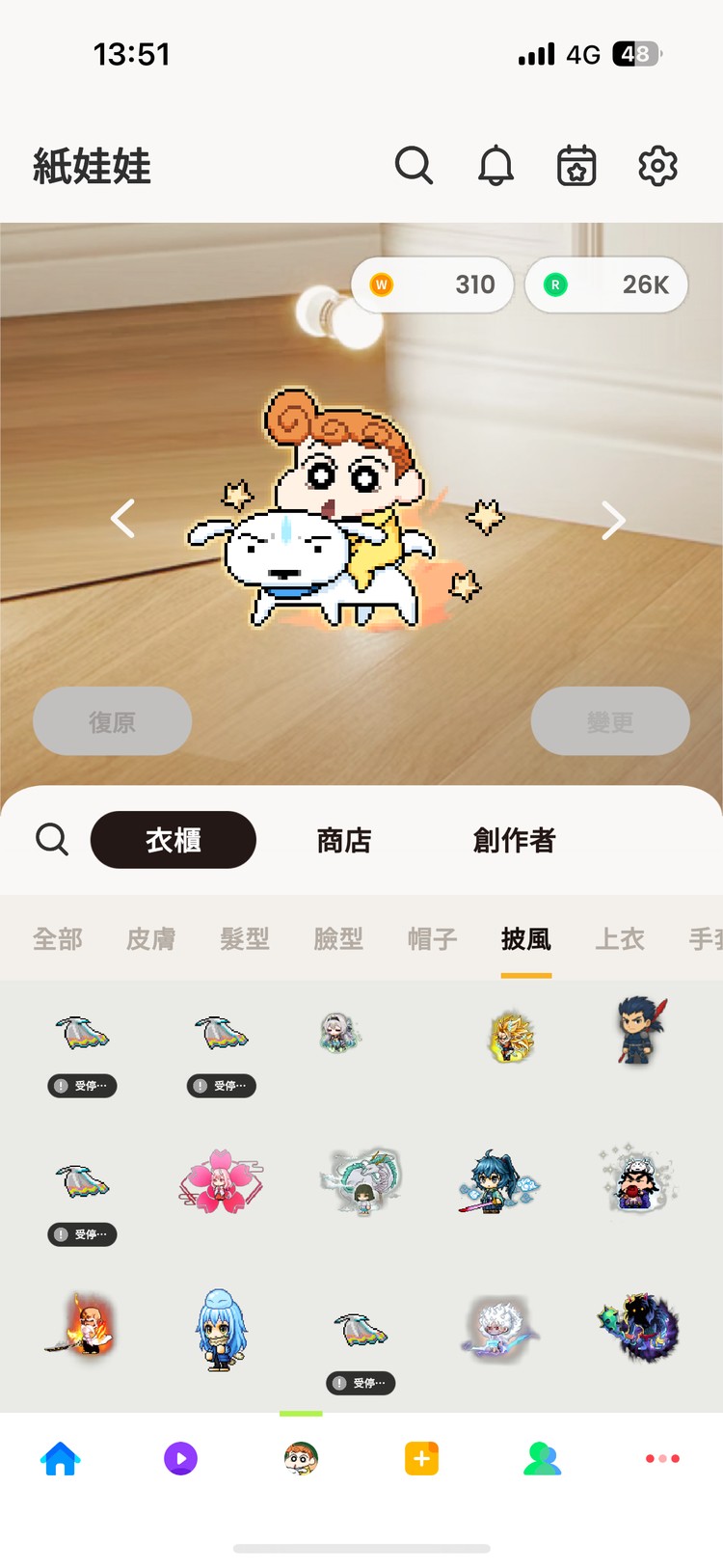Open the yellow plus create tab
Image resolution: width=723 pixels, height=1568 pixels.
pos(421,1458)
